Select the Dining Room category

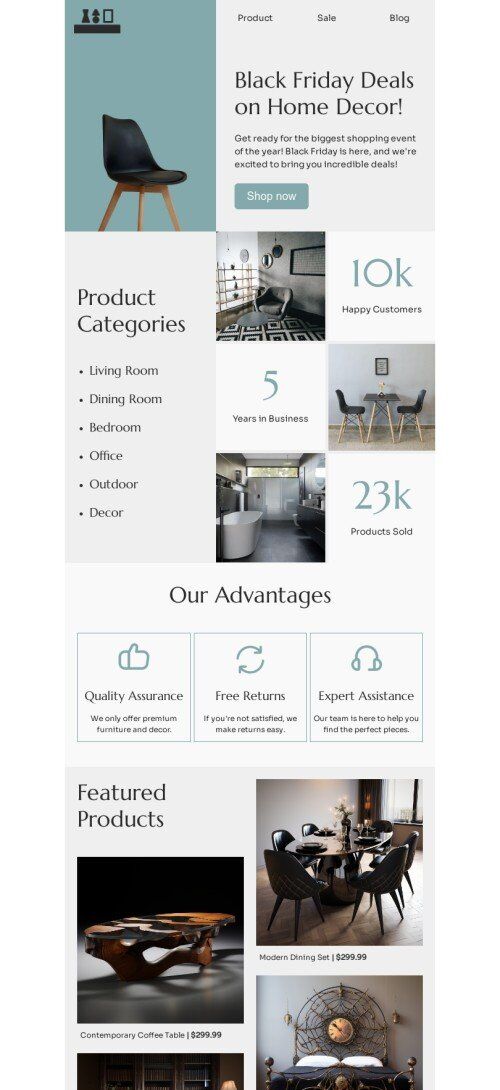pyautogui.click(x=125, y=399)
